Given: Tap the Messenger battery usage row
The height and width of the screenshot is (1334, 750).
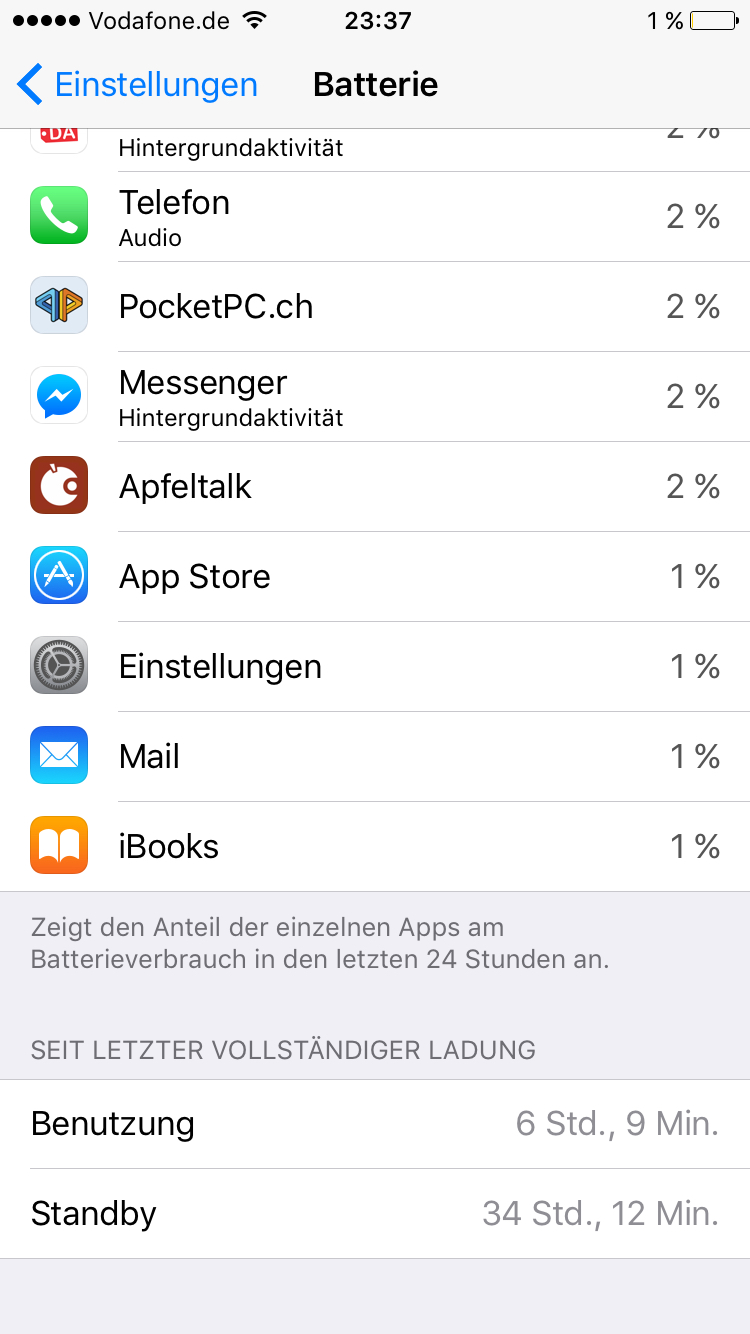Looking at the screenshot, I should (375, 396).
